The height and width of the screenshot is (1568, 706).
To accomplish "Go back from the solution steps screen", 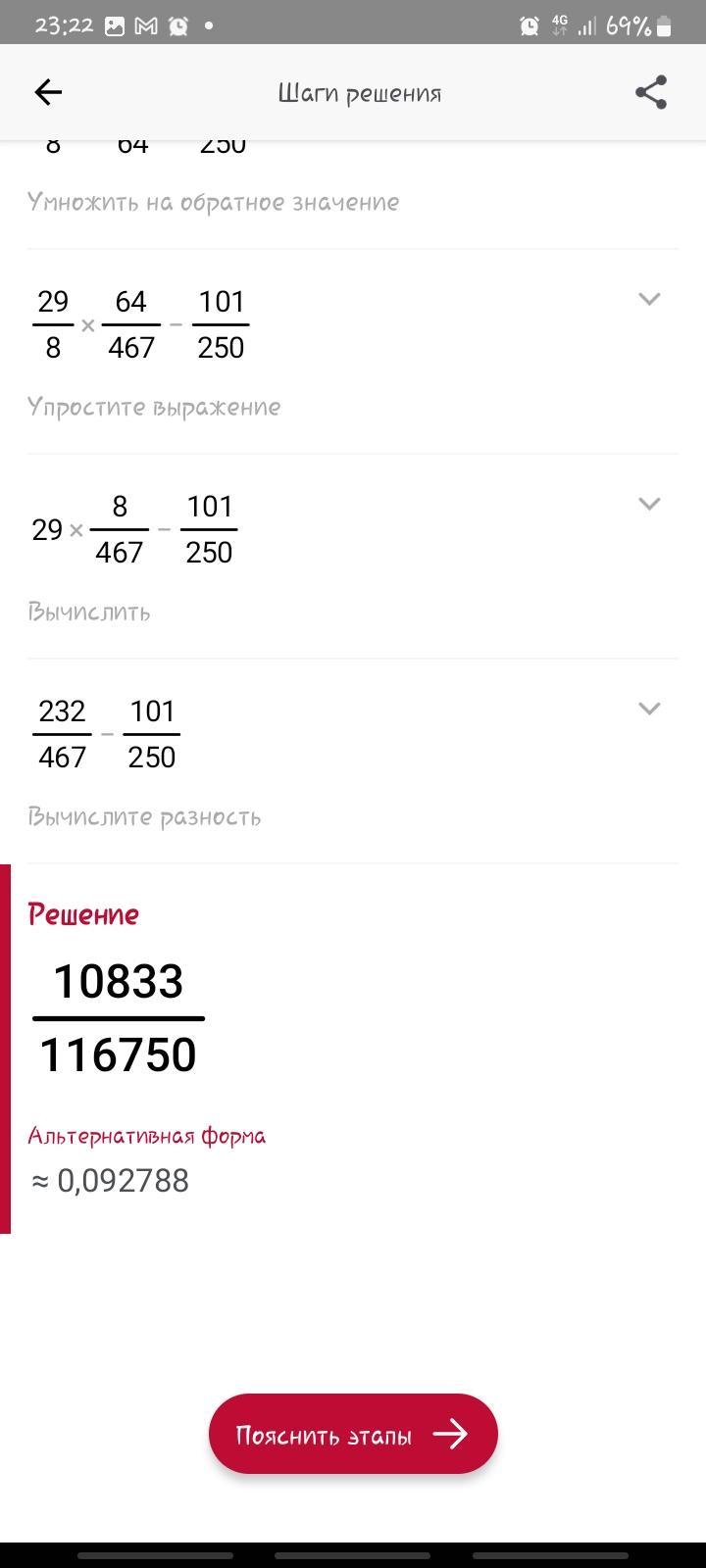I will (48, 92).
